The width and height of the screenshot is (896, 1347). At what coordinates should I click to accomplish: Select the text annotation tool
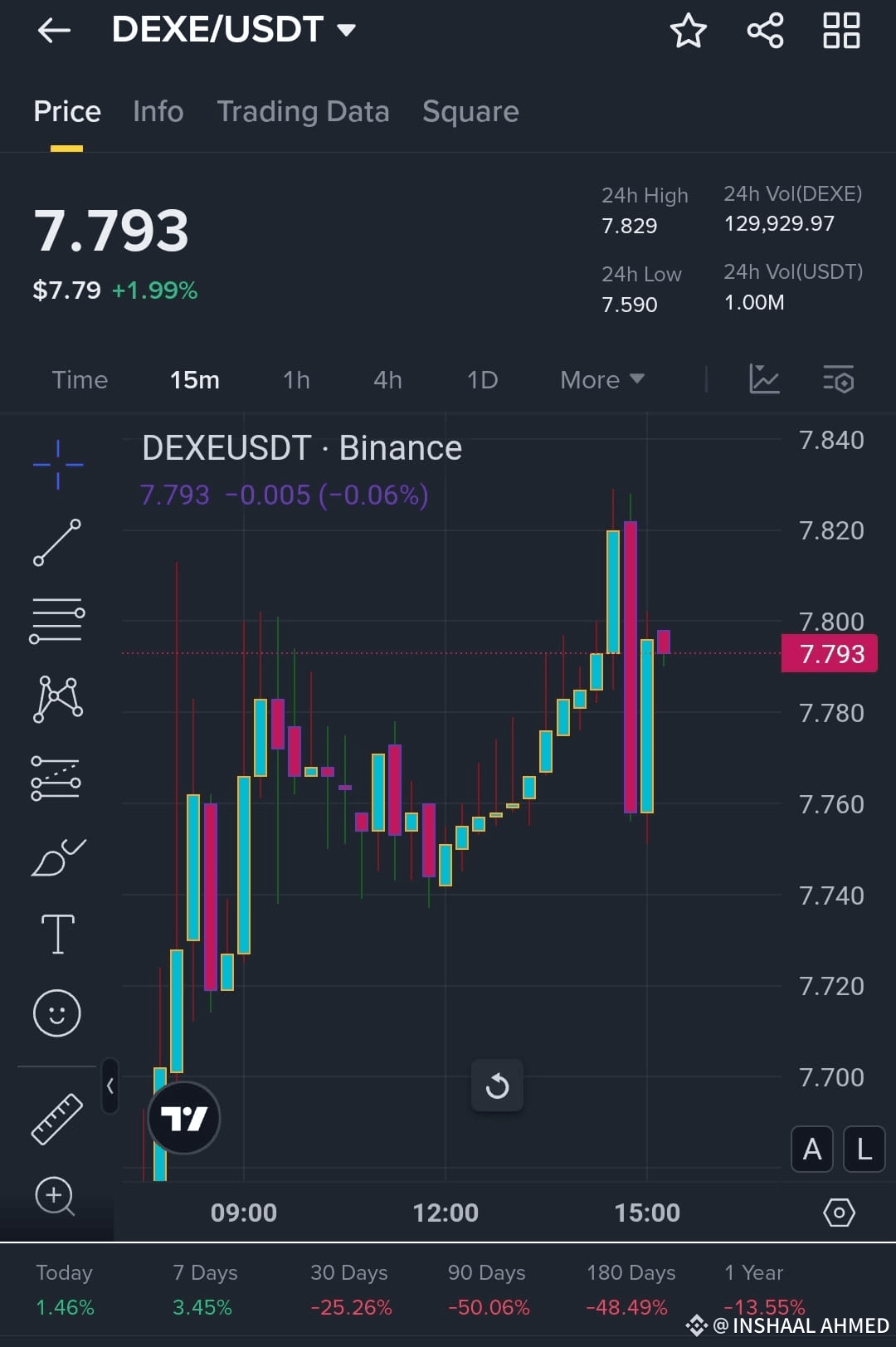tap(56, 933)
